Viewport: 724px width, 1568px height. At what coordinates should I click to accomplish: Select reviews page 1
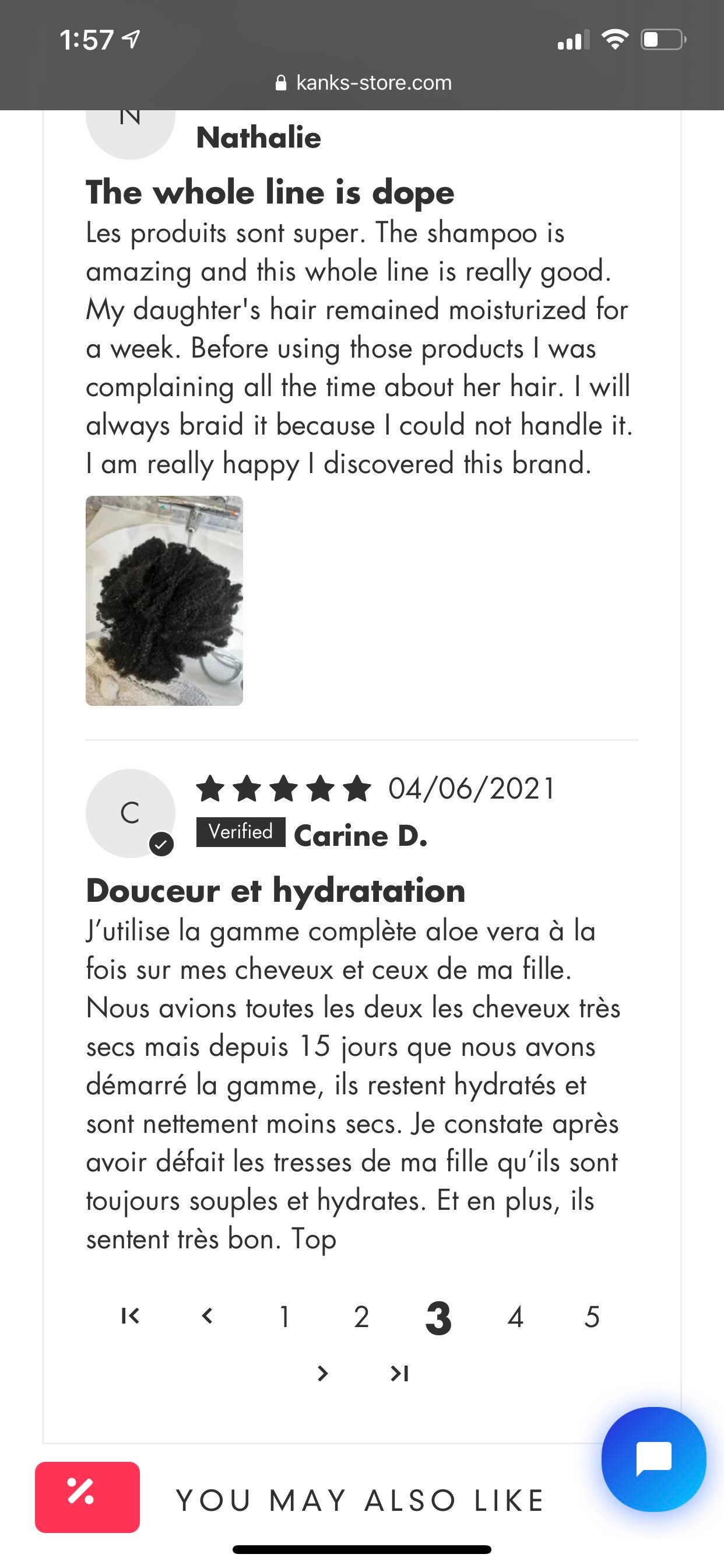(284, 1317)
